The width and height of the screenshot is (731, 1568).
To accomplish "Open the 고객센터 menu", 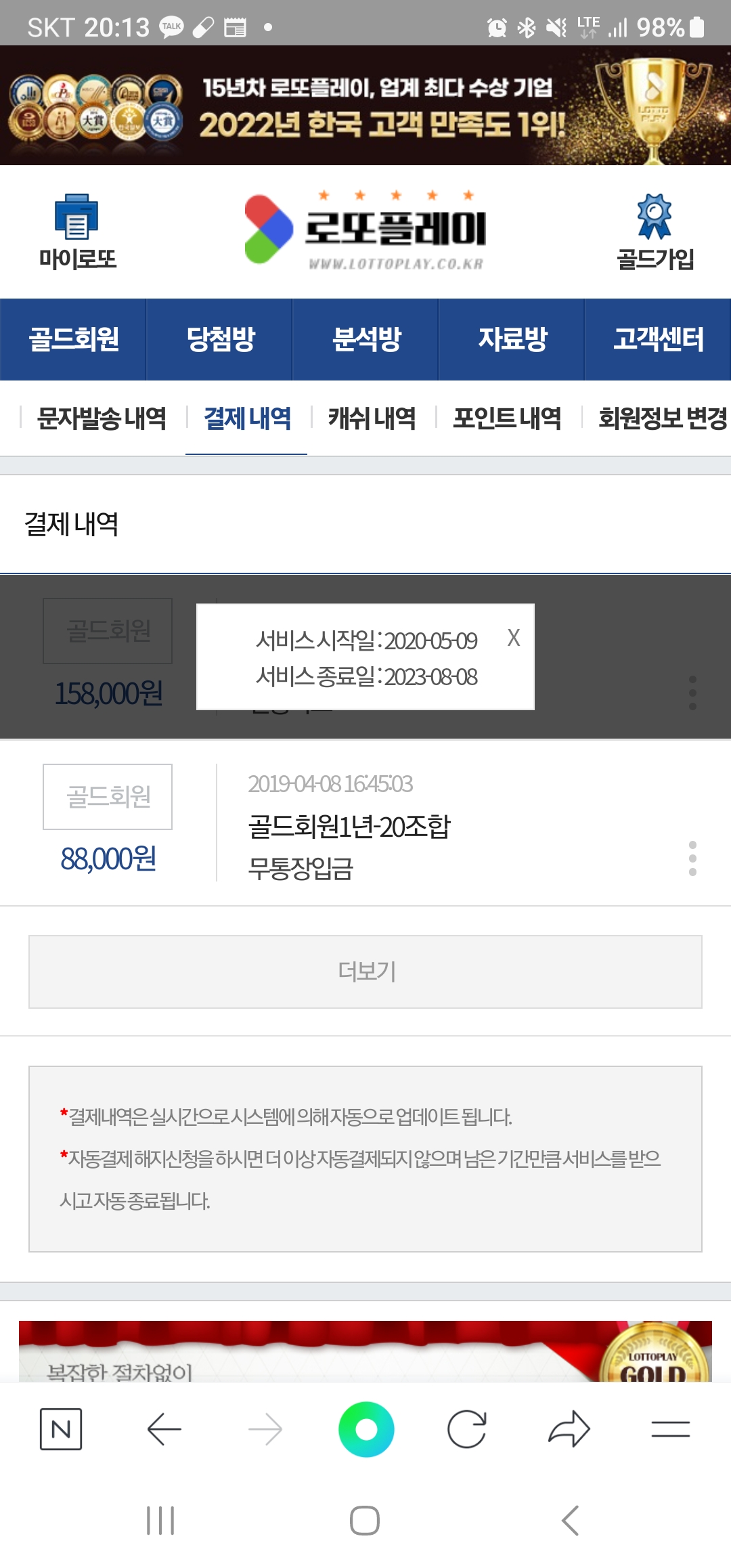I will coord(658,339).
